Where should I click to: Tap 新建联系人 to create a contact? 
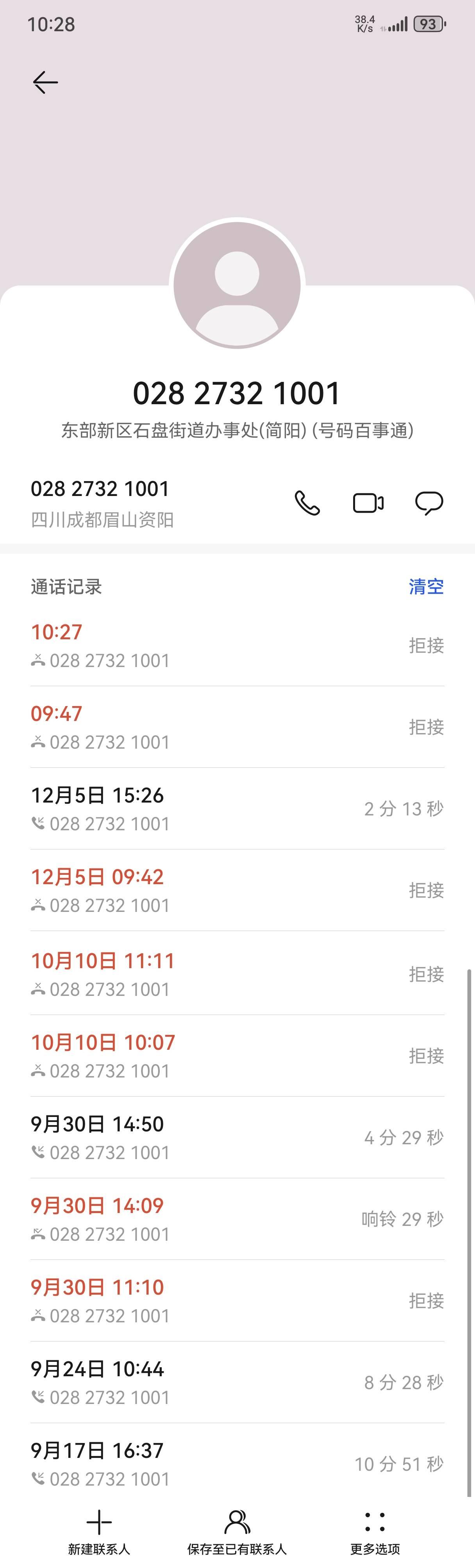[99, 1531]
